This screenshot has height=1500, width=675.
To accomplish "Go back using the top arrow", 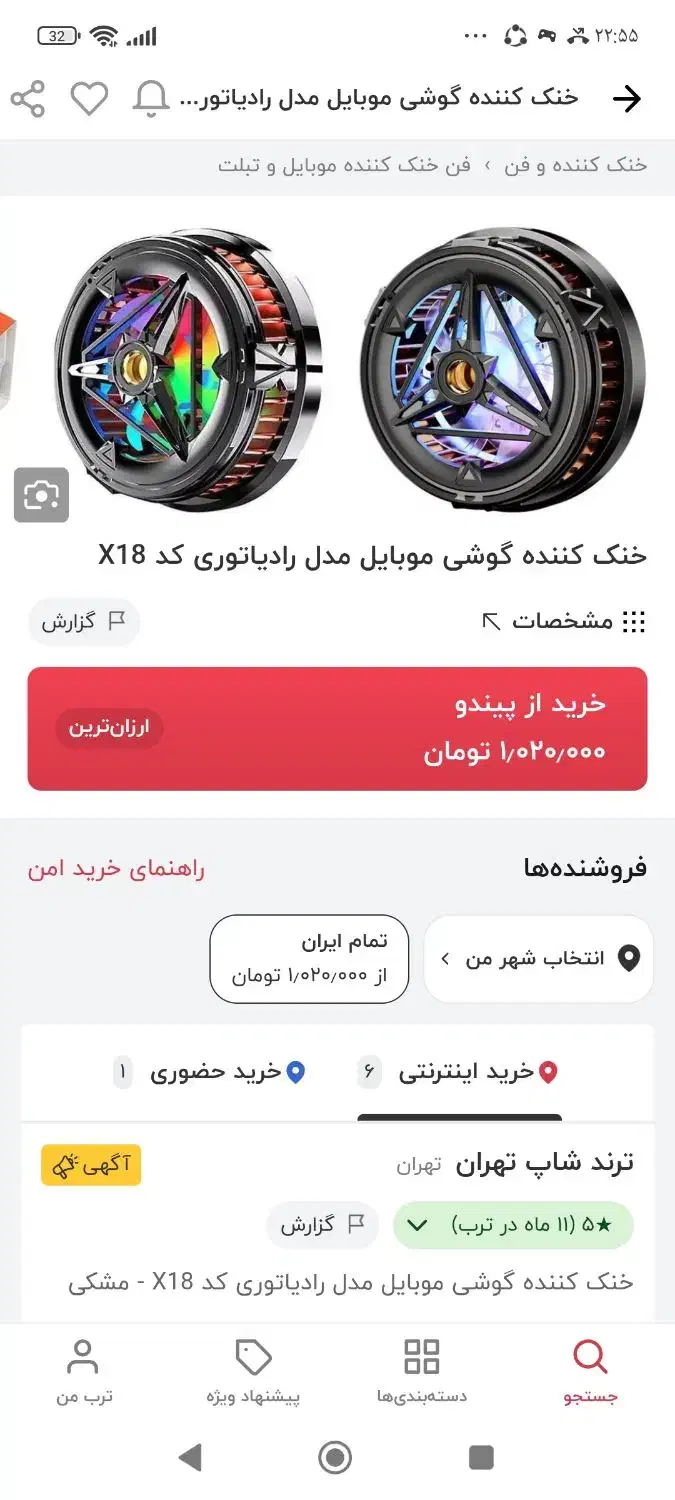I will click(626, 98).
